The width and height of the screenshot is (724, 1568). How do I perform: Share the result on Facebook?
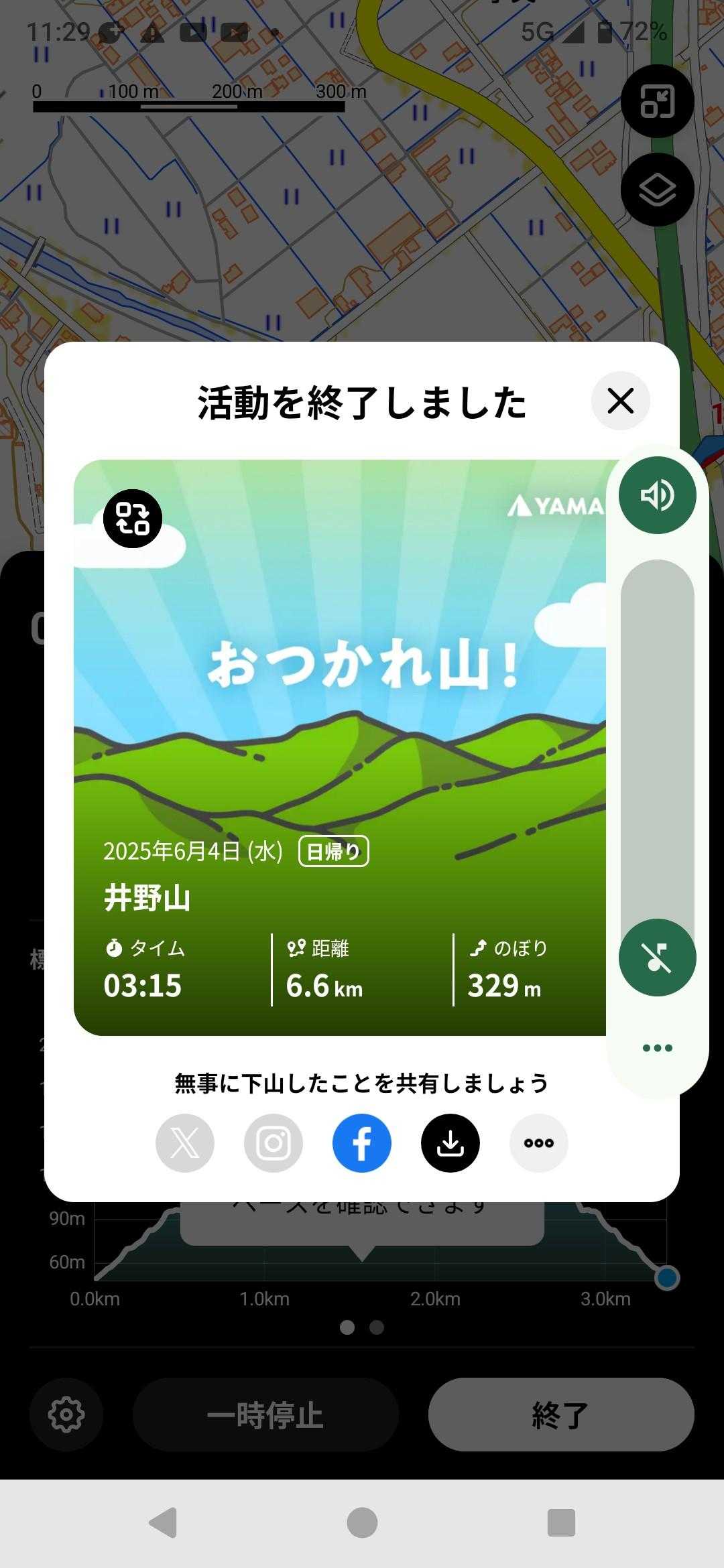tap(362, 1143)
